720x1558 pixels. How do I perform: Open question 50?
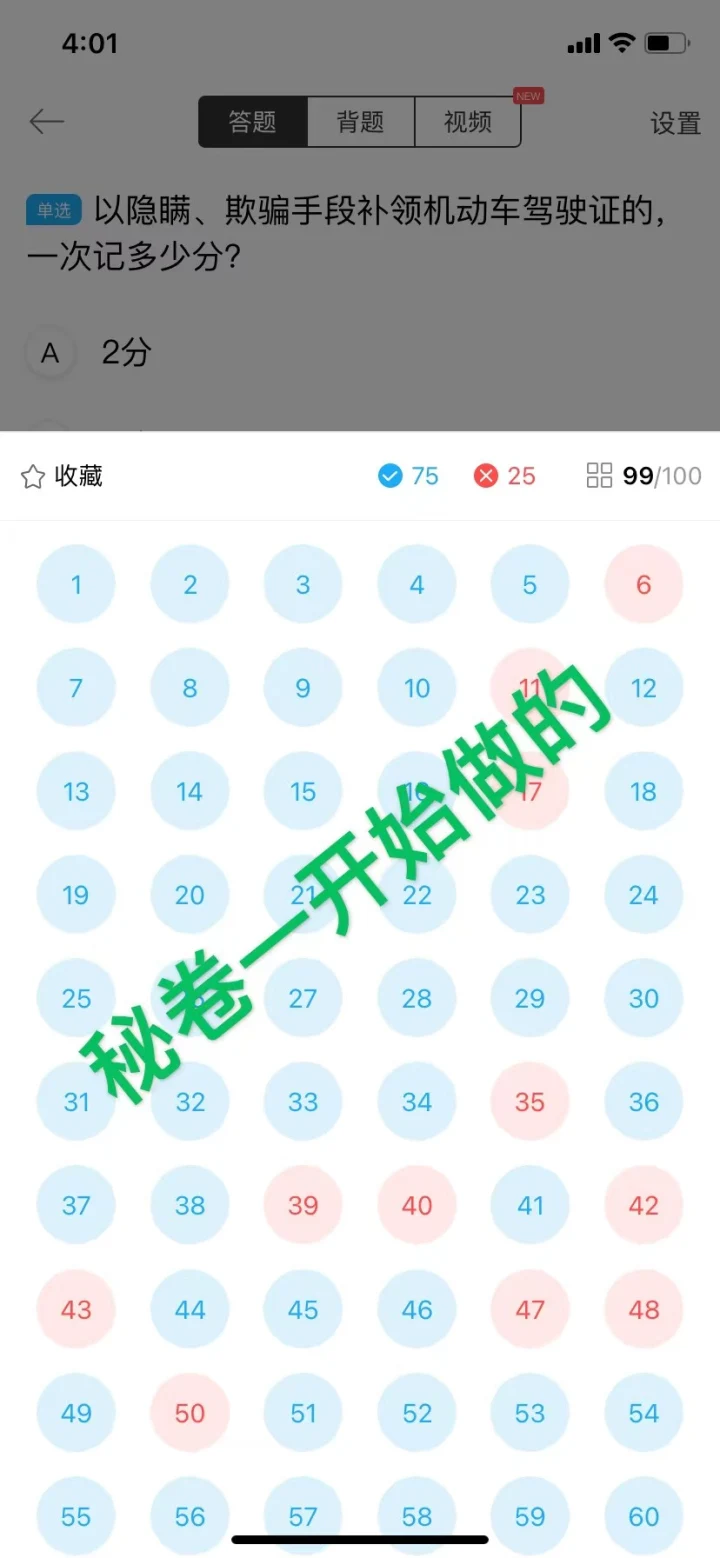(x=190, y=1412)
